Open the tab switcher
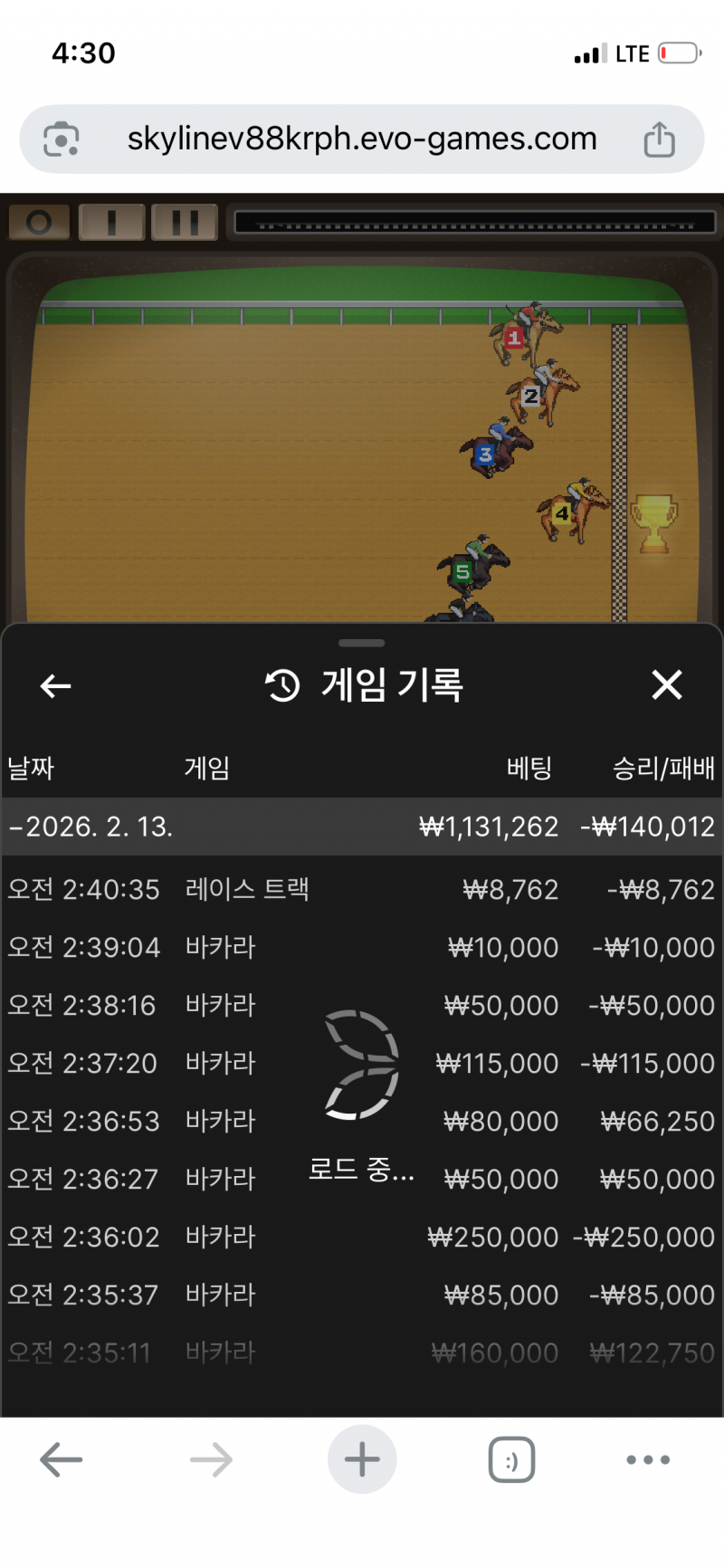This screenshot has height=1568, width=724. point(511,1459)
